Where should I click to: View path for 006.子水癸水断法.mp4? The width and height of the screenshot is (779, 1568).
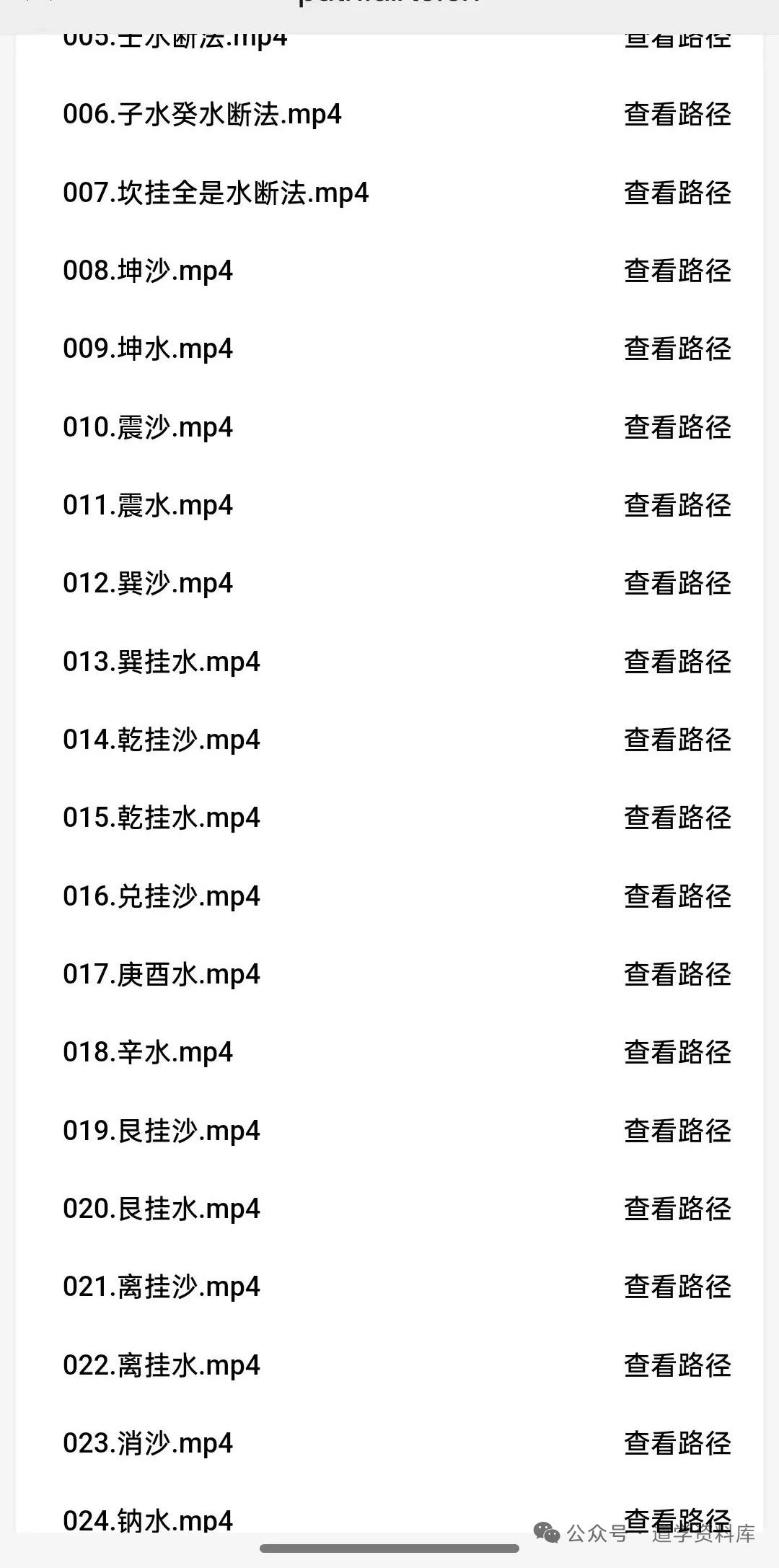677,114
